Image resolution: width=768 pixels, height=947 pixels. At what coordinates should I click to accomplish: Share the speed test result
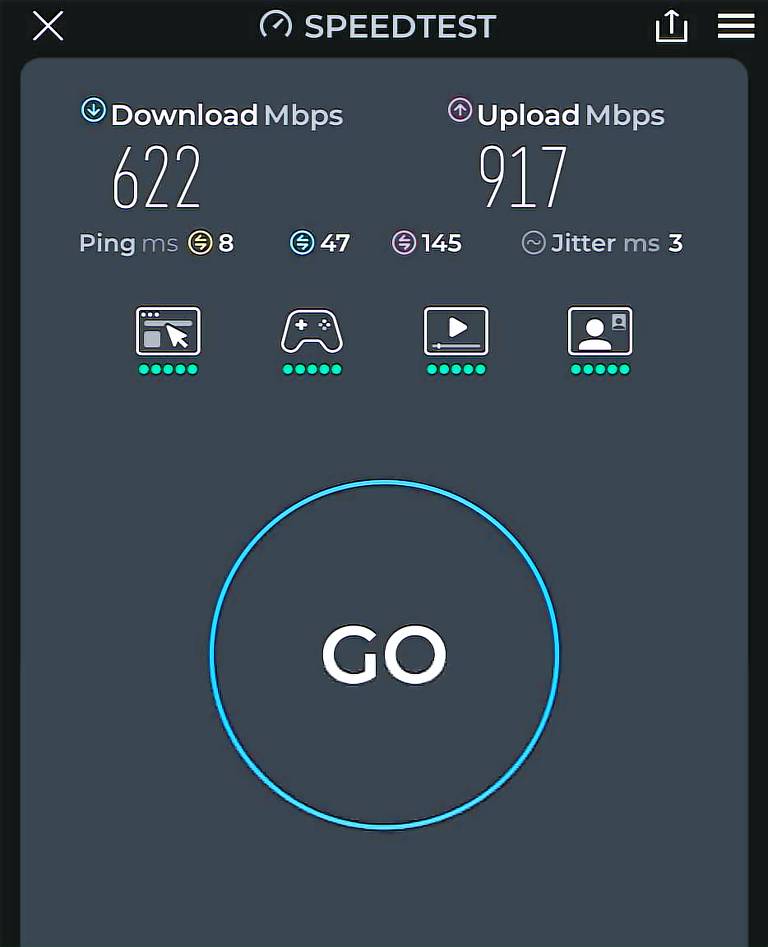click(x=671, y=27)
